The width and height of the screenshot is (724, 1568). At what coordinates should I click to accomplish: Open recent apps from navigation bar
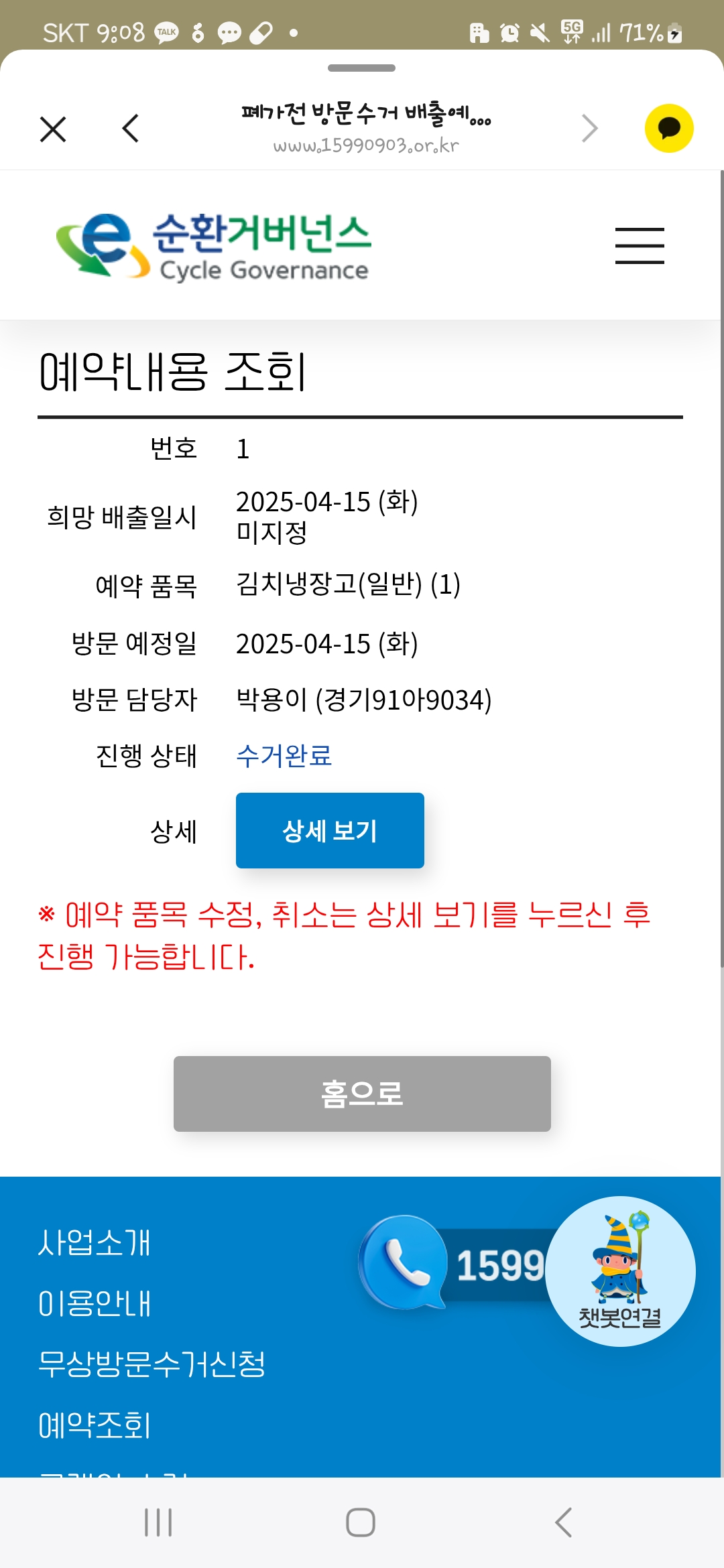click(159, 1522)
